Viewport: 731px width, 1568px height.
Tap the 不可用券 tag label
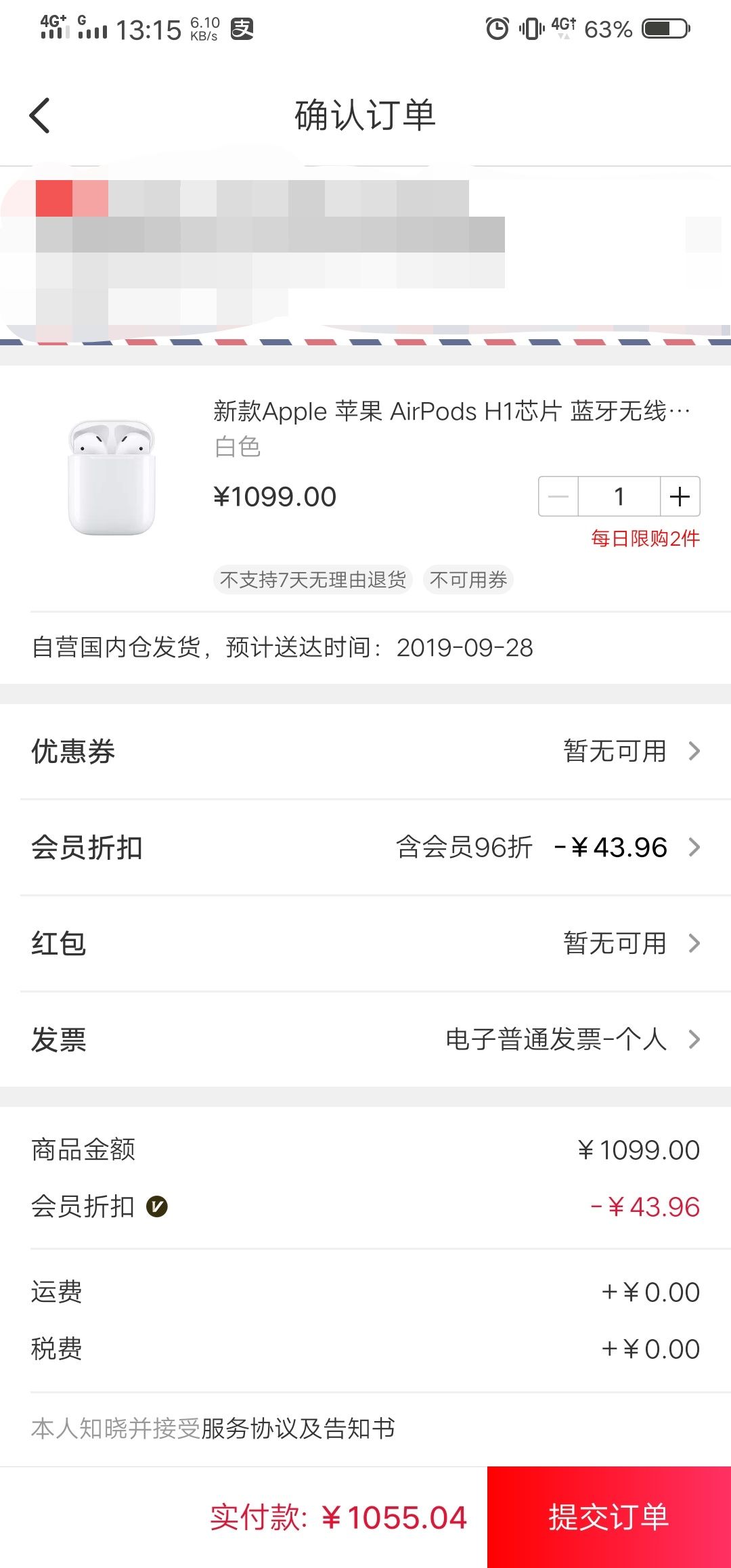469,580
